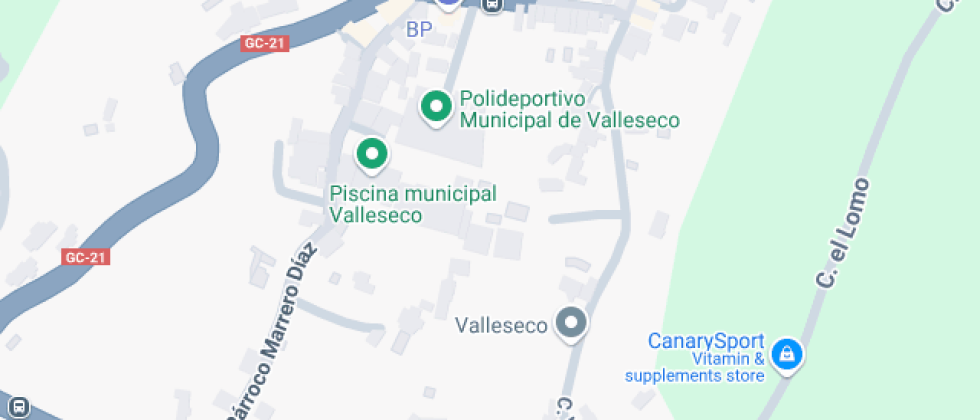Select the Piscina municipal Valleseco marker
Viewport: 980px width, 420px height.
click(372, 154)
